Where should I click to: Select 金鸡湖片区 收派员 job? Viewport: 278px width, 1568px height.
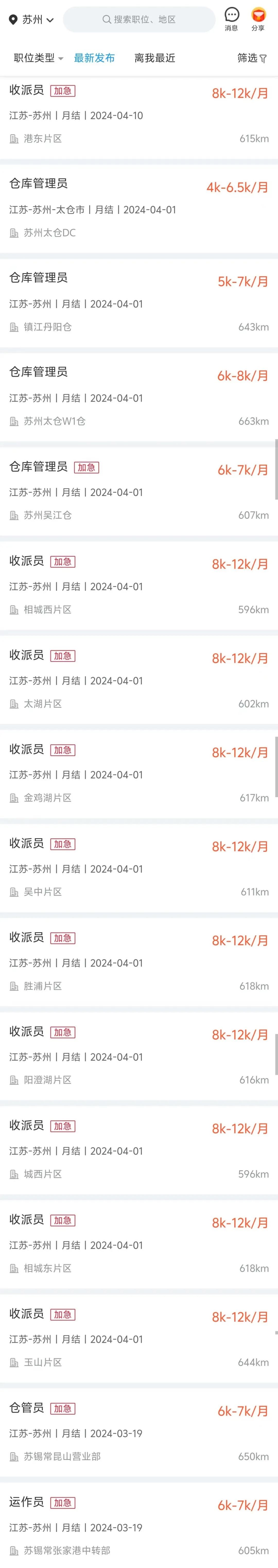(139, 774)
